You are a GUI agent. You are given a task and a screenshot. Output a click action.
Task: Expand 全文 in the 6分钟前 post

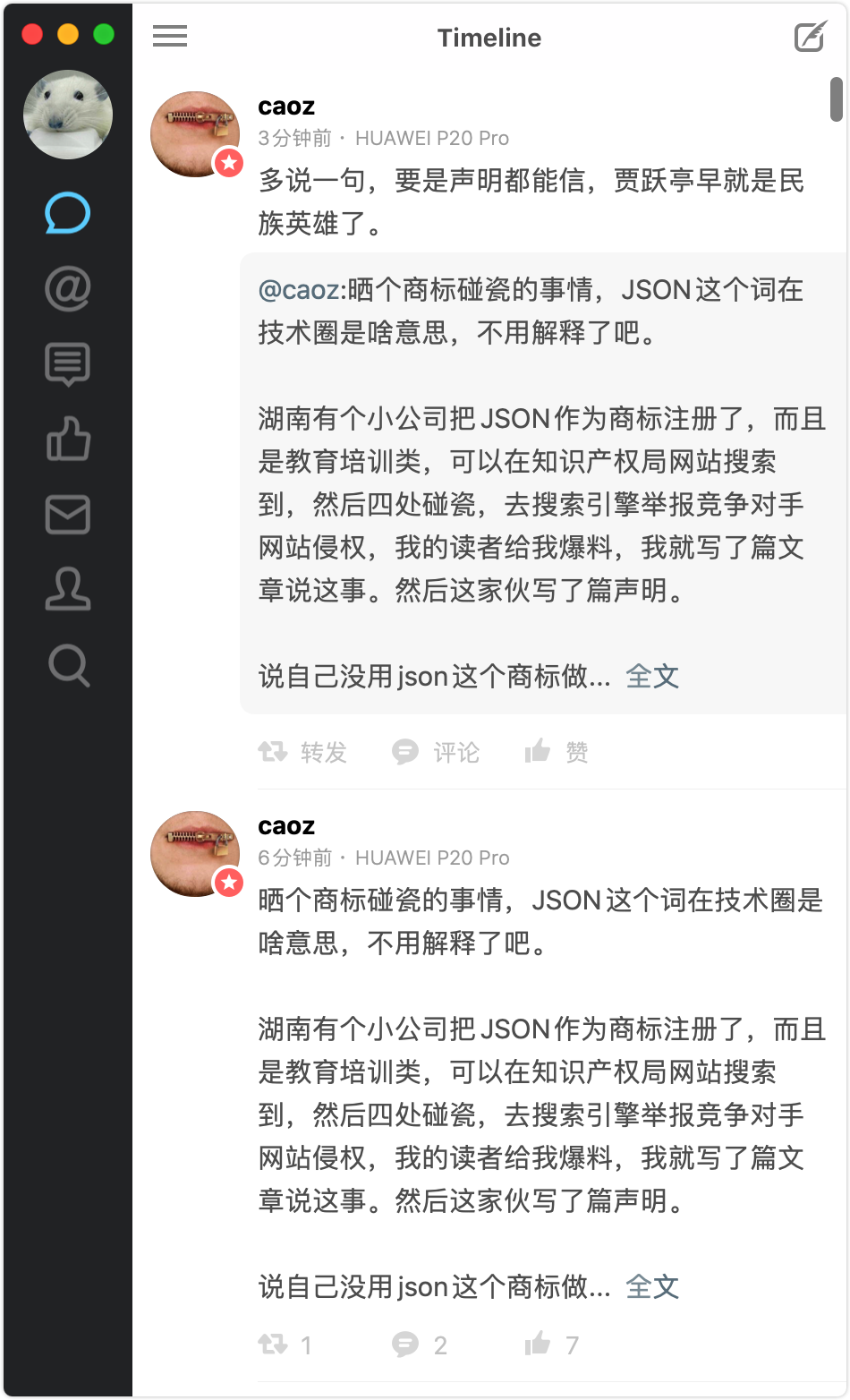(652, 1286)
